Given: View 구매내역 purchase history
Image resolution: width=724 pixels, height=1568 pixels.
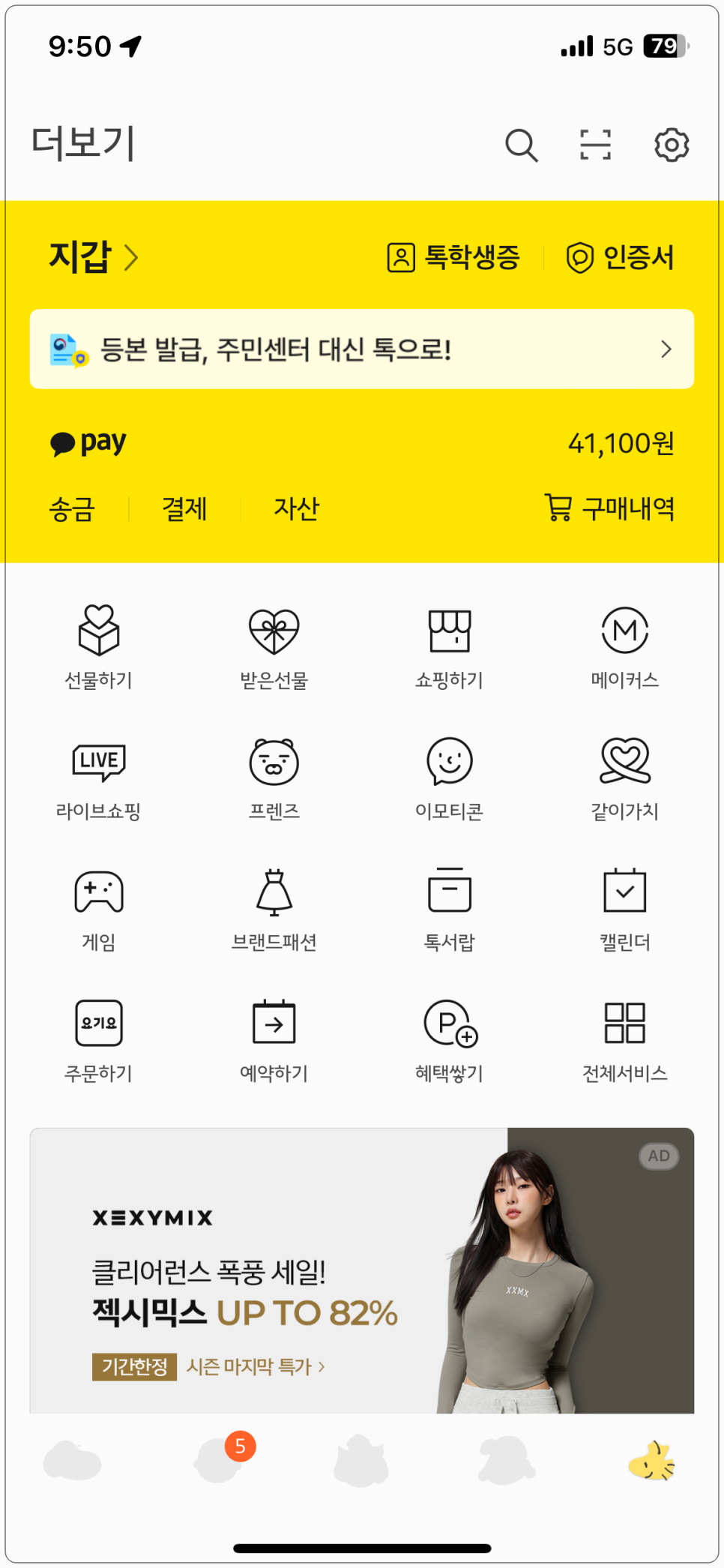Looking at the screenshot, I should tap(609, 508).
